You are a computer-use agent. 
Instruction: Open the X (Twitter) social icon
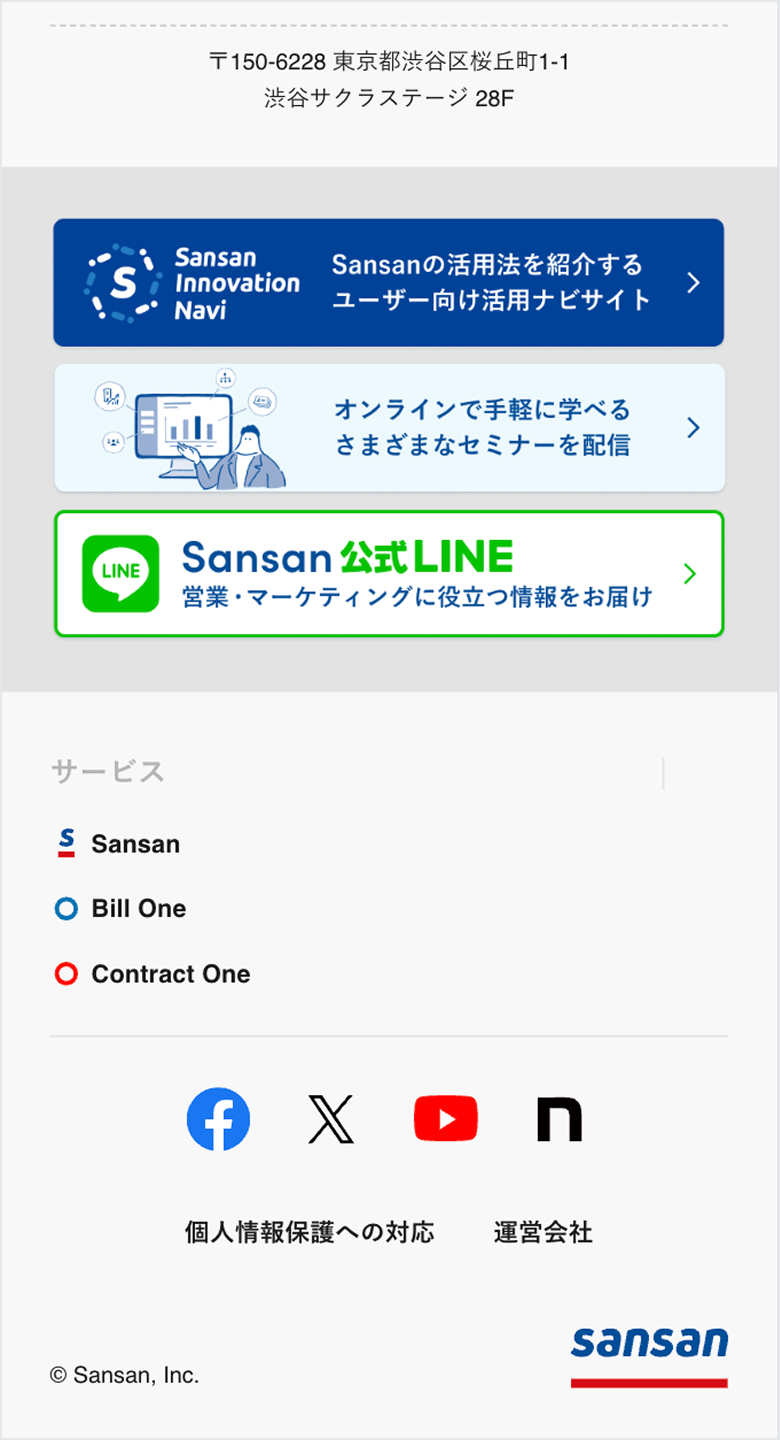332,1119
